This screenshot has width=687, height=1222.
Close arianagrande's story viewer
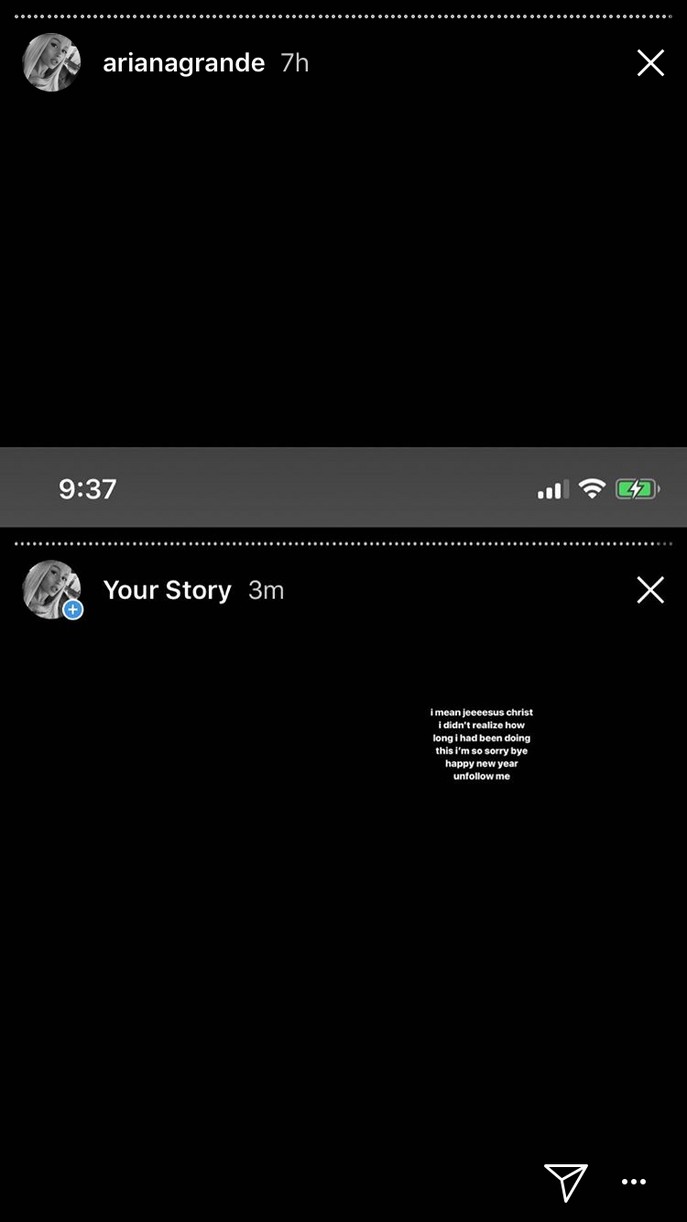pyautogui.click(x=650, y=63)
